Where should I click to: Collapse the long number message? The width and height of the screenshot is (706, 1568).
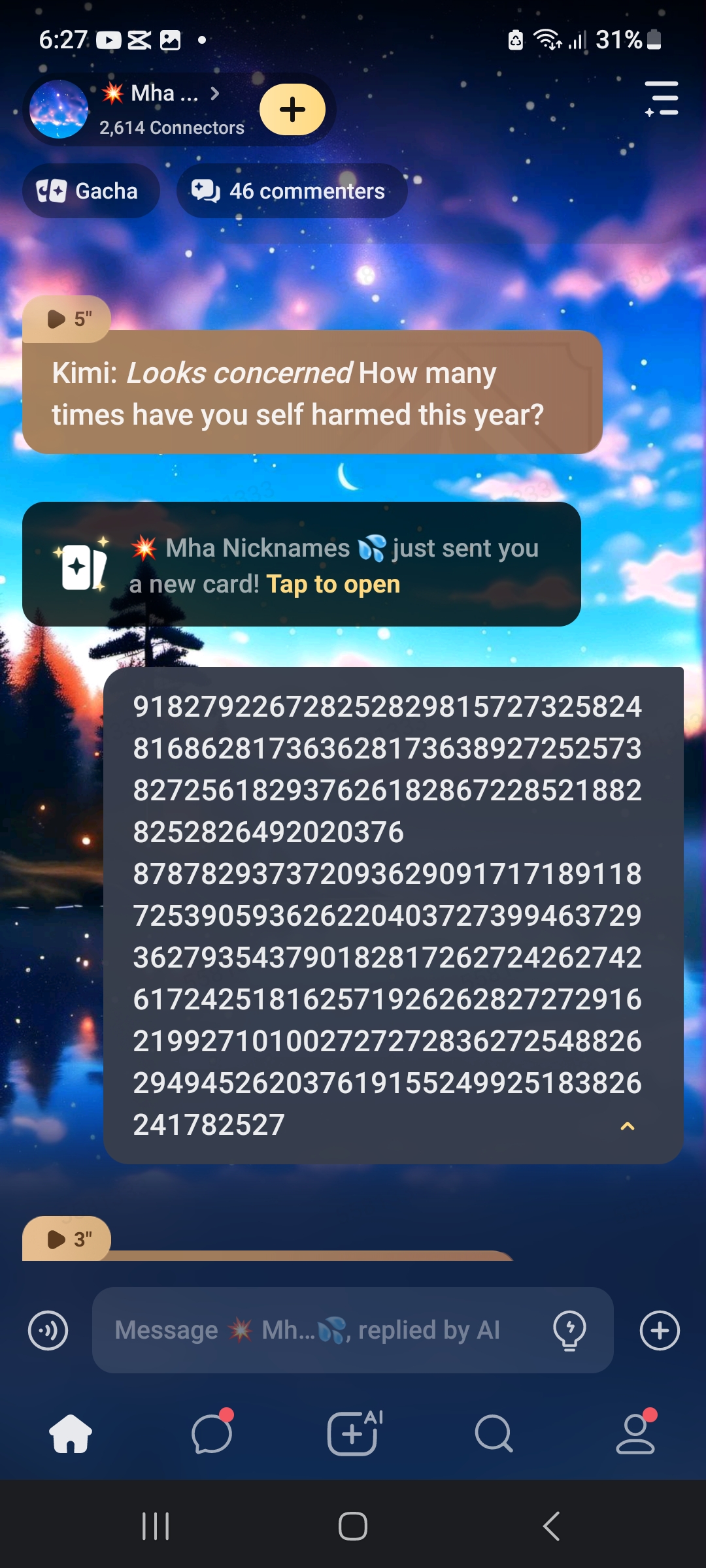pyautogui.click(x=627, y=1126)
